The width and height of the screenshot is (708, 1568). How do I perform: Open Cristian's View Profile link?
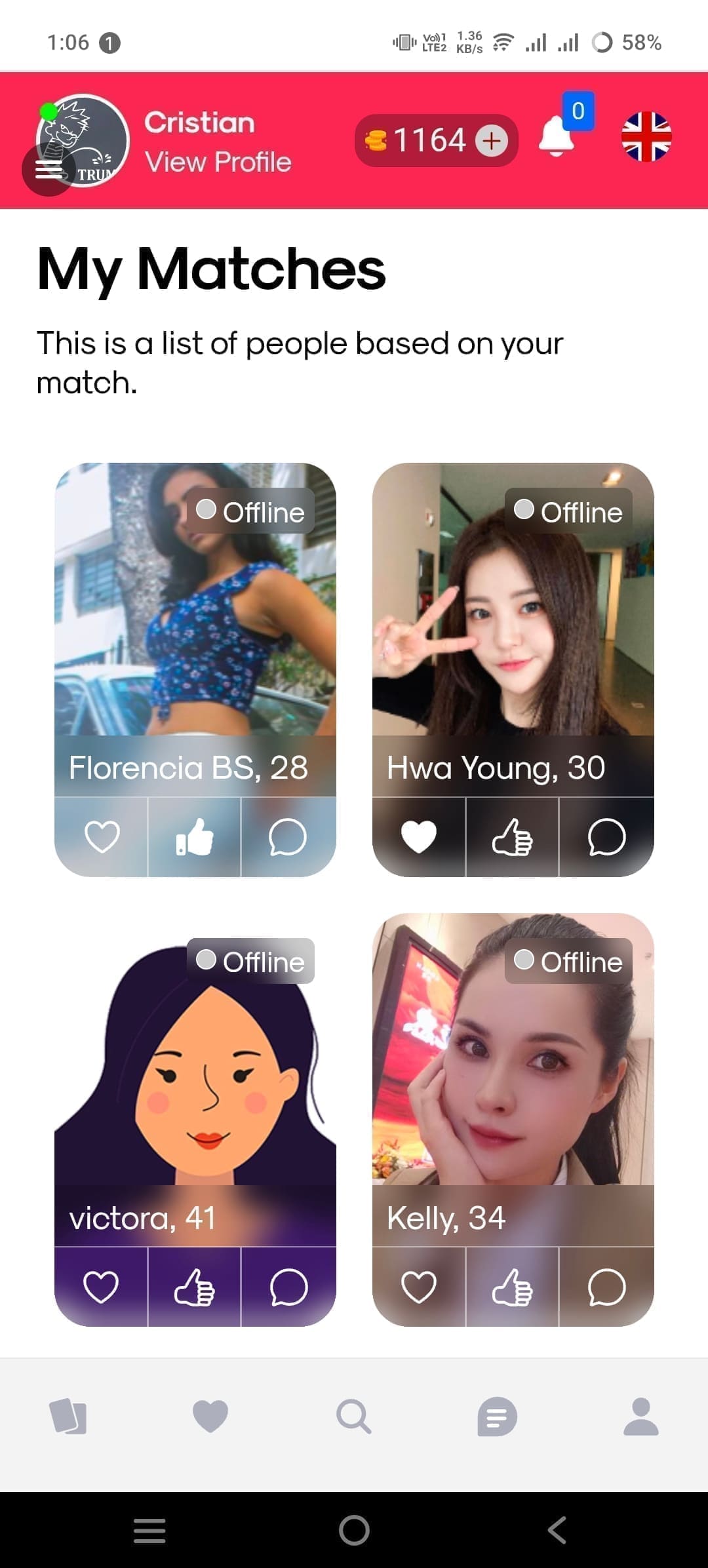pos(218,162)
